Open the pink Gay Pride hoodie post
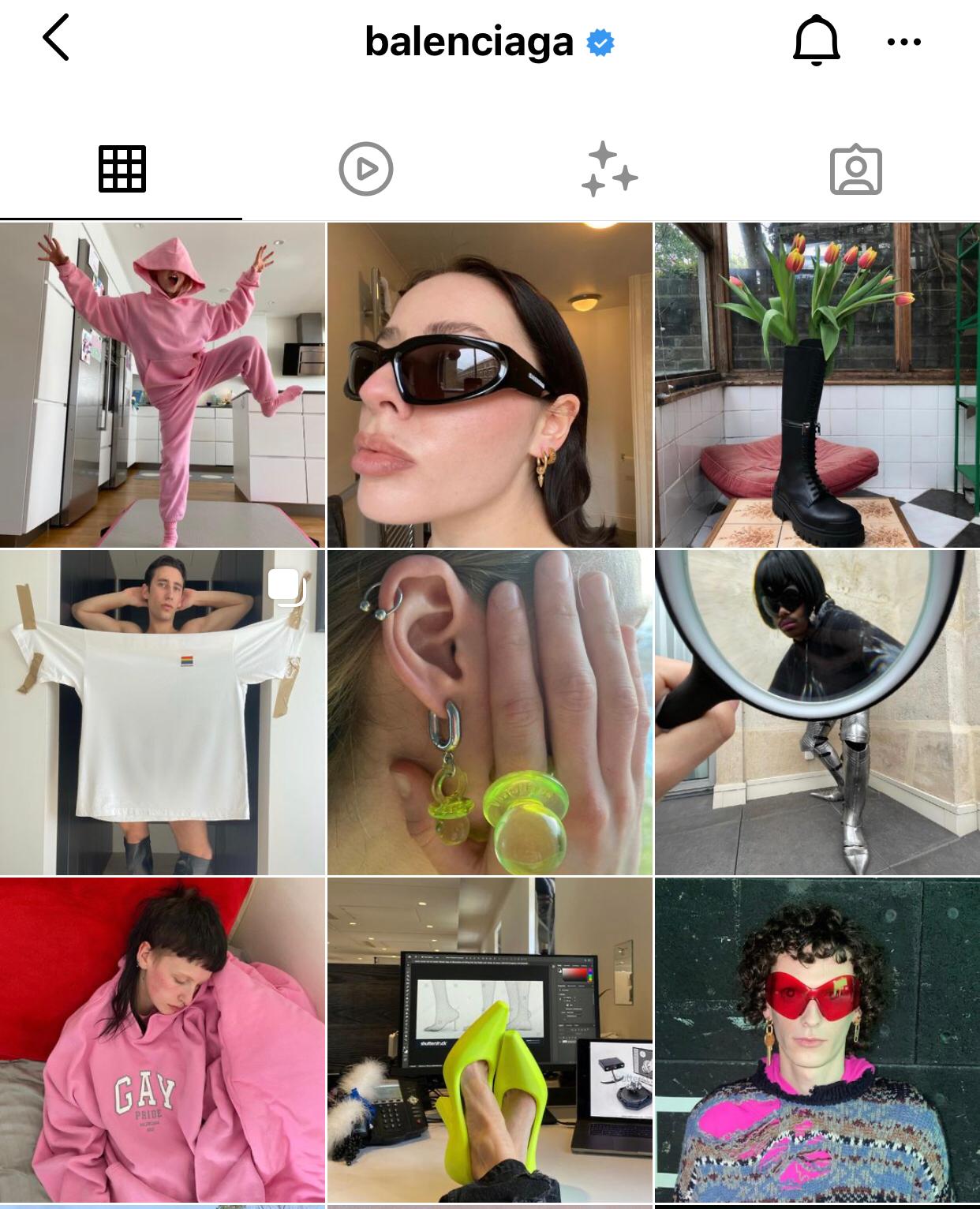 tap(162, 1040)
